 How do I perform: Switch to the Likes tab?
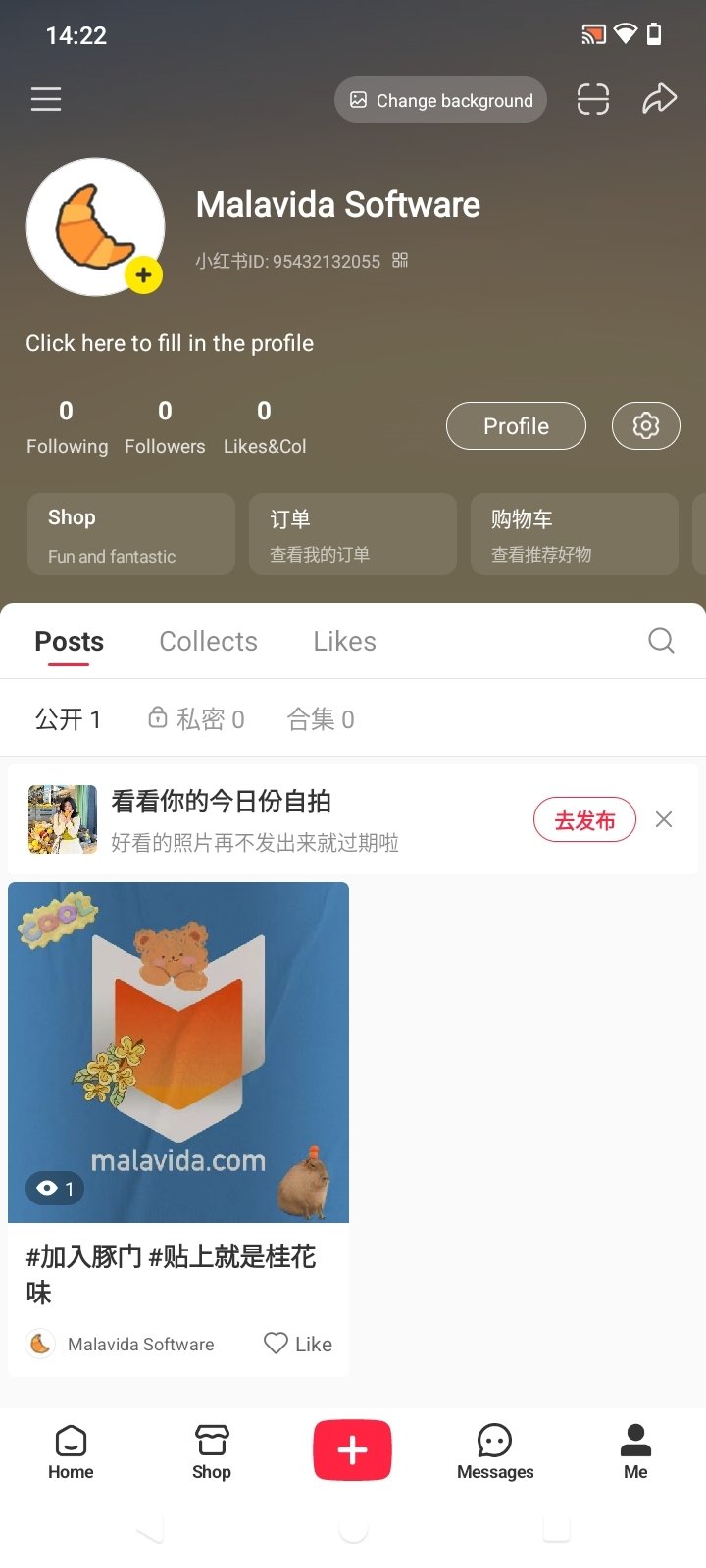pos(344,642)
